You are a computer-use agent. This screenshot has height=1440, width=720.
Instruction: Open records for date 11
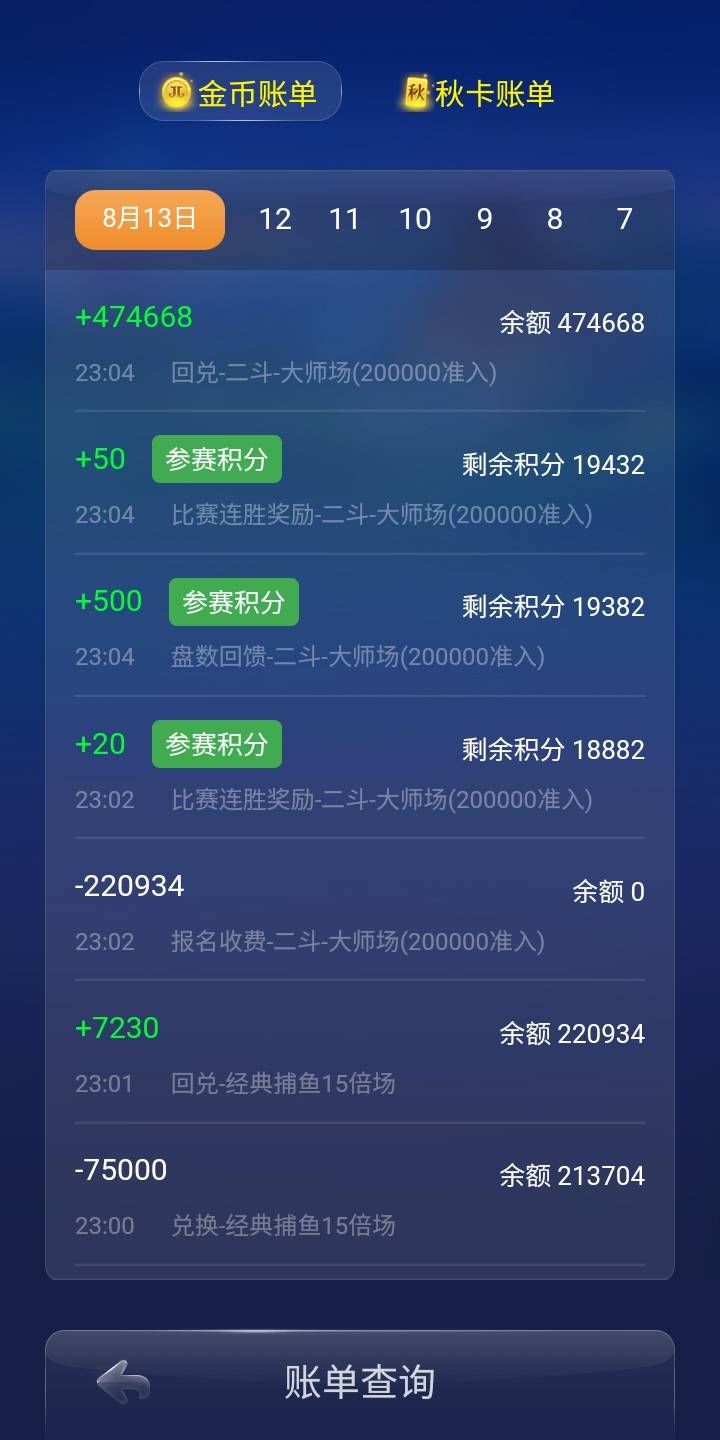346,218
